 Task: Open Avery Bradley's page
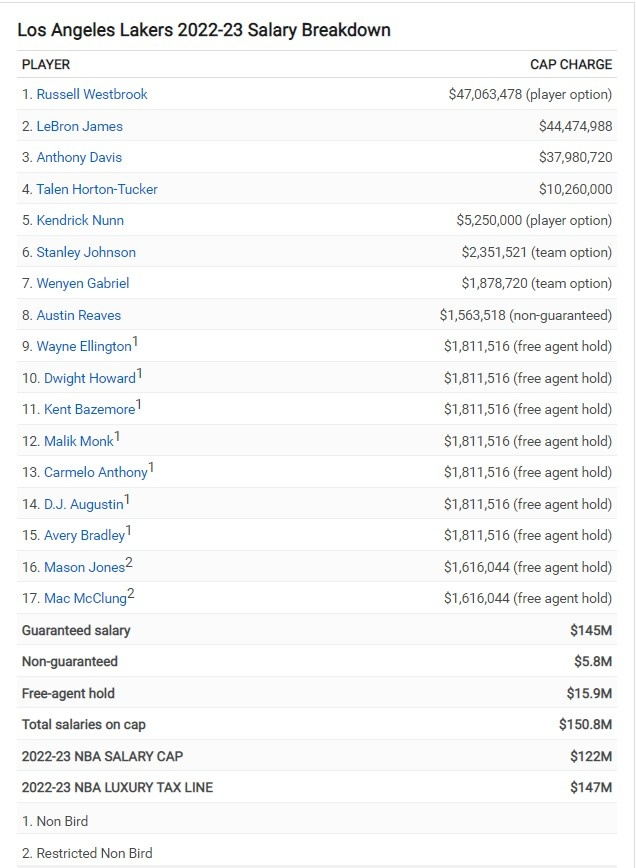[85, 535]
